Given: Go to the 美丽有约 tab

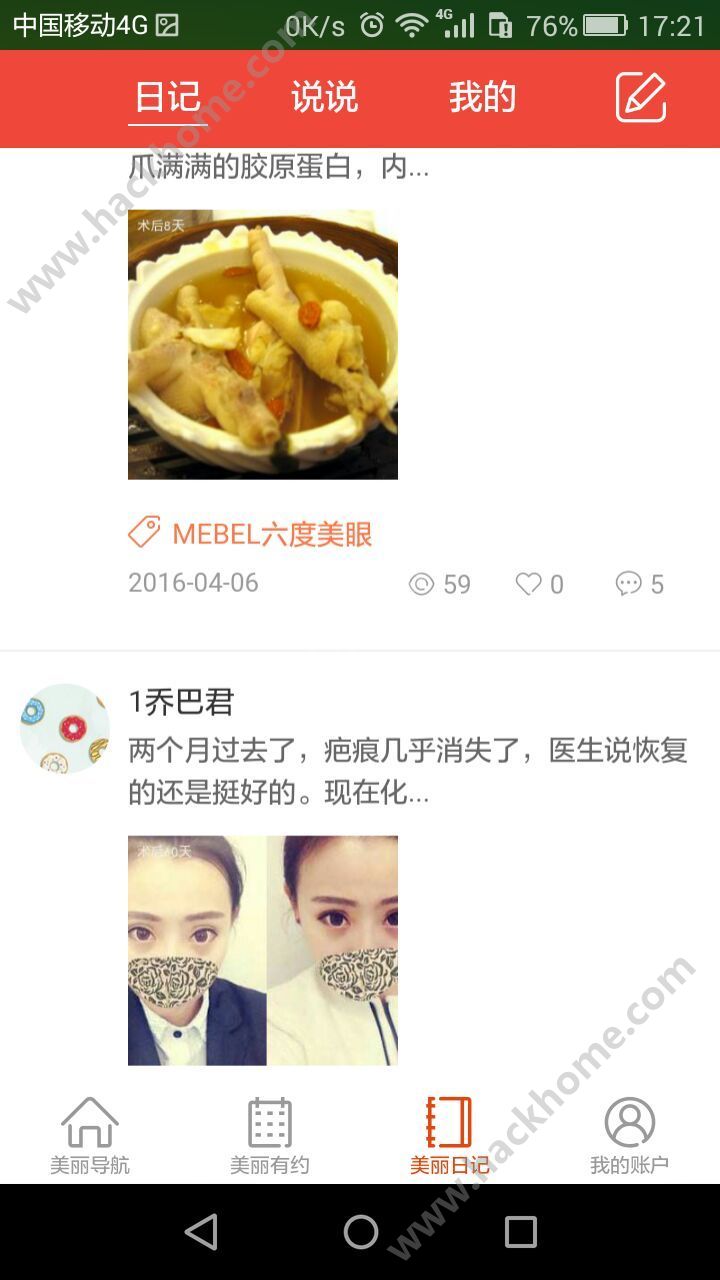Looking at the screenshot, I should pos(270,1136).
